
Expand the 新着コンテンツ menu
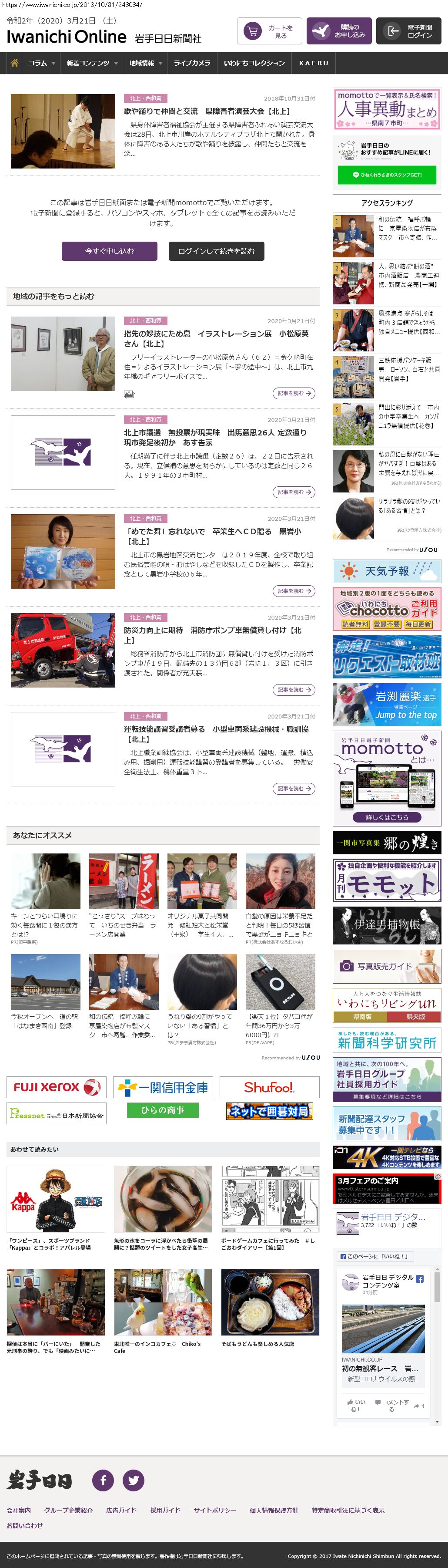[x=92, y=63]
